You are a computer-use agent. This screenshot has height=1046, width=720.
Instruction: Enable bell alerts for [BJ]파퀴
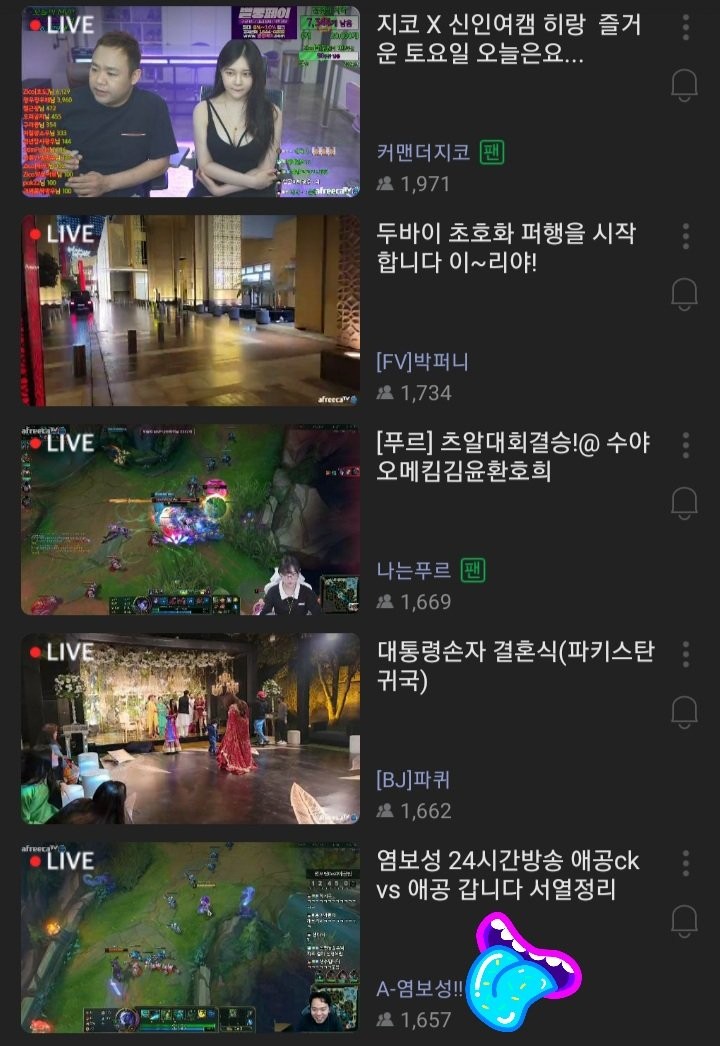coord(684,711)
